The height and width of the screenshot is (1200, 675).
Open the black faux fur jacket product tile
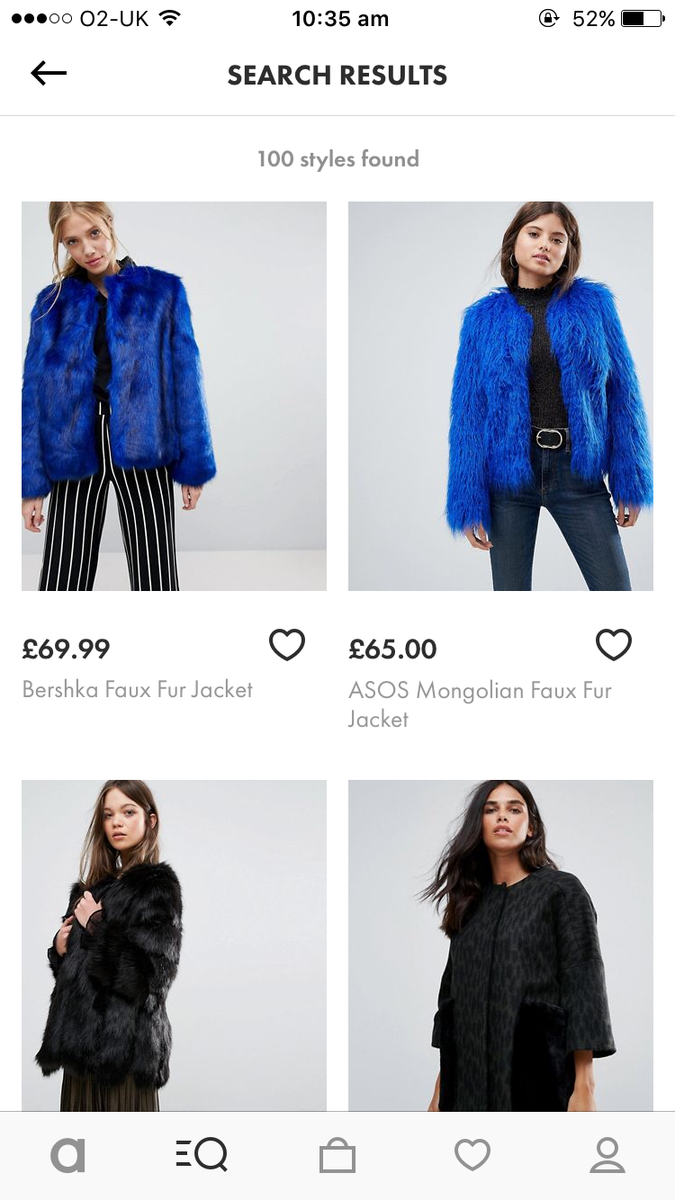pyautogui.click(x=174, y=945)
